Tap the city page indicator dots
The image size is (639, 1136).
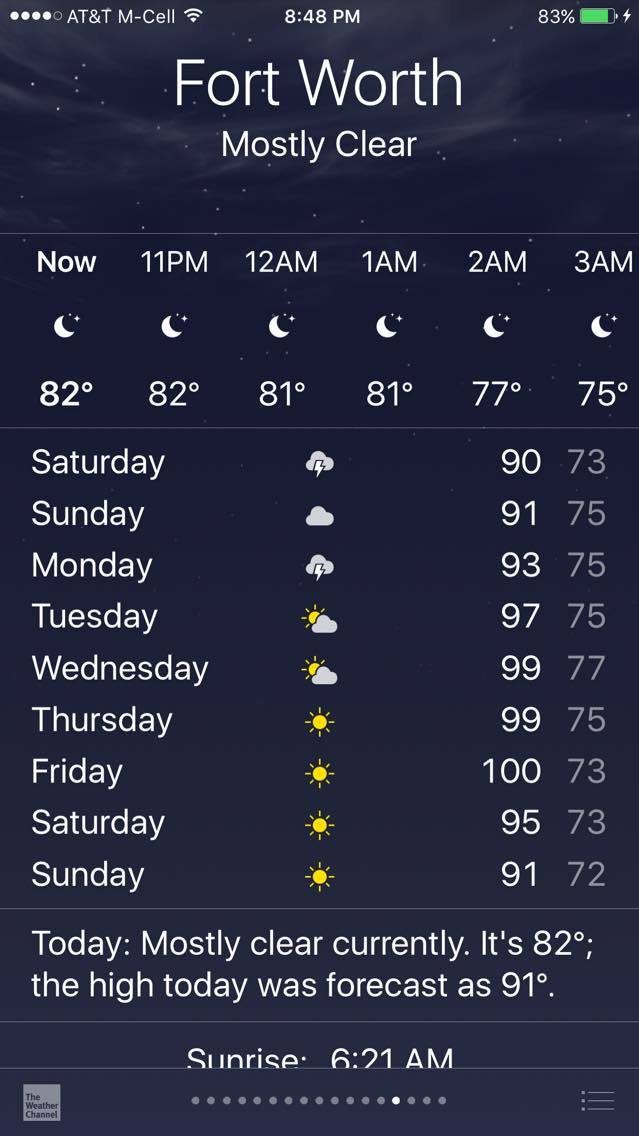point(319,1100)
